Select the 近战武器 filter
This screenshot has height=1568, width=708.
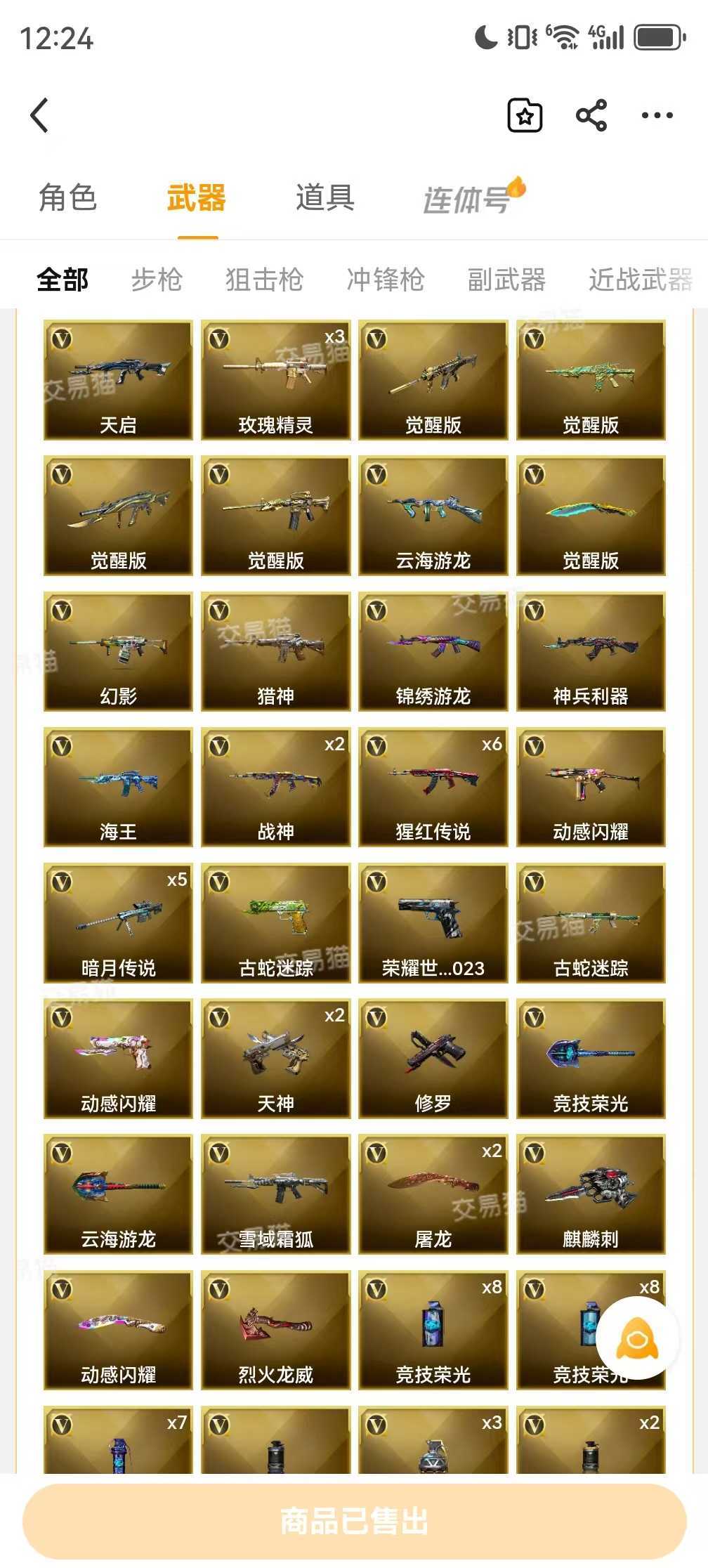point(640,279)
